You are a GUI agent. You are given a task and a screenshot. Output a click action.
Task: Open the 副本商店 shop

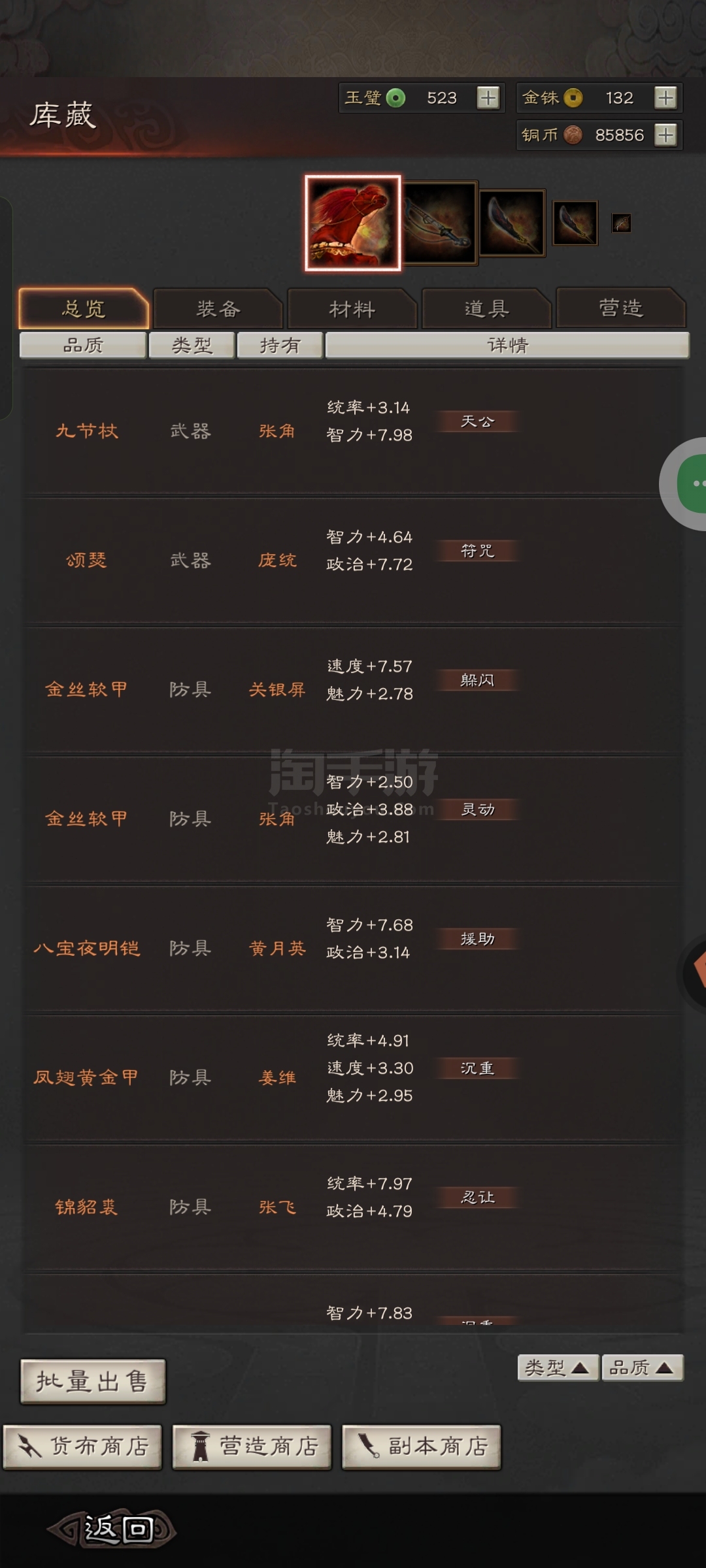point(421,1447)
